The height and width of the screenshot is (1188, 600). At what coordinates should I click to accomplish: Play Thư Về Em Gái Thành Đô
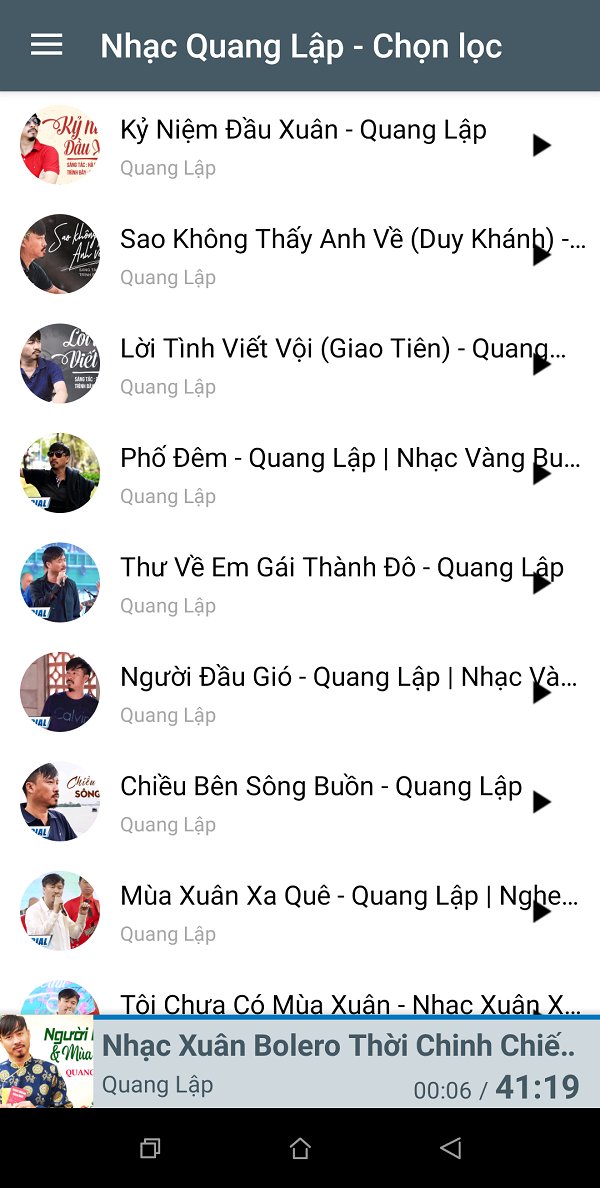tap(541, 583)
